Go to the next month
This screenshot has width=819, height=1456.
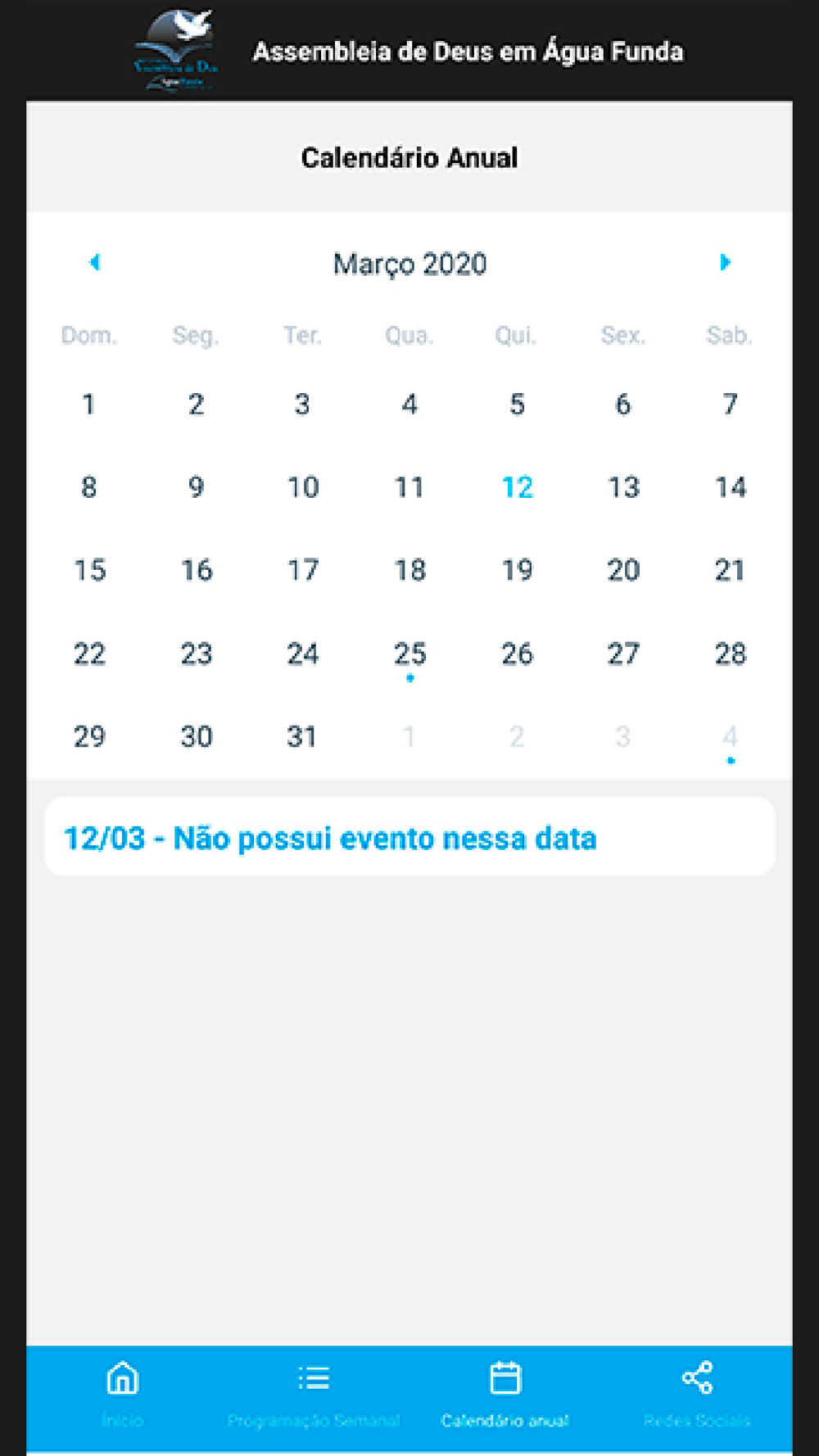click(x=724, y=263)
